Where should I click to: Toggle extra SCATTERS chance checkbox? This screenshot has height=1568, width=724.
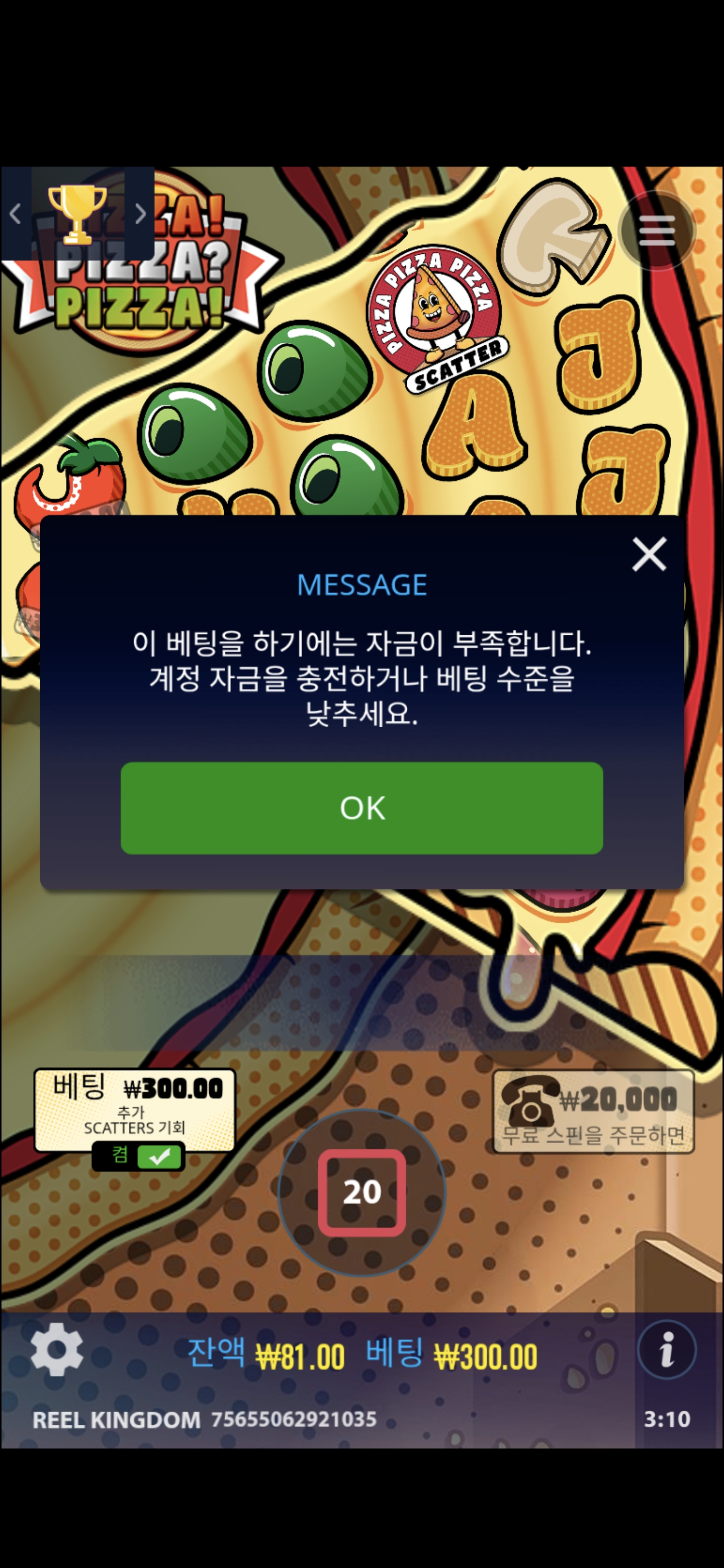[x=159, y=1156]
